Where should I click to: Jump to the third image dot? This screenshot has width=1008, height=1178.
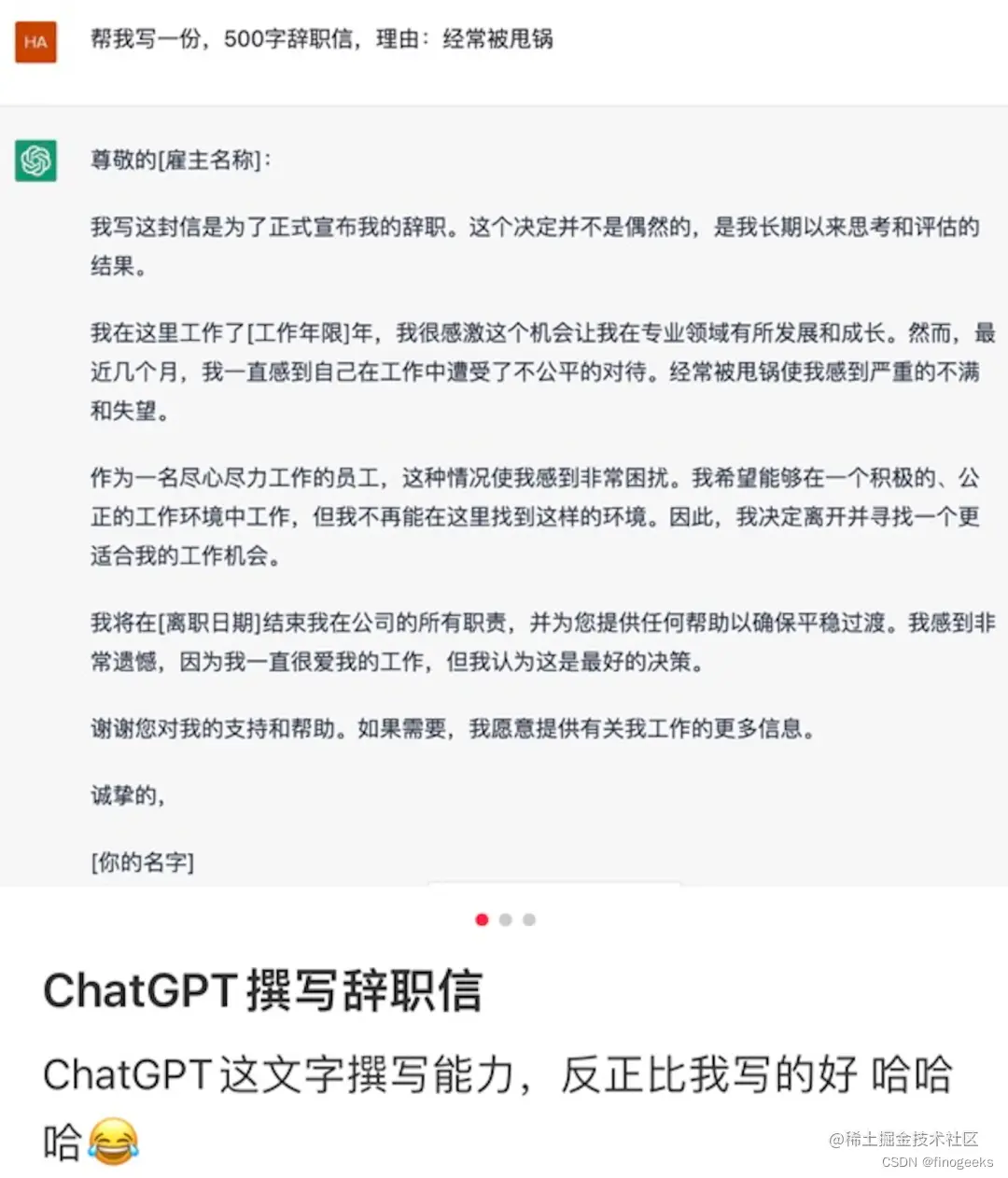pyautogui.click(x=529, y=919)
